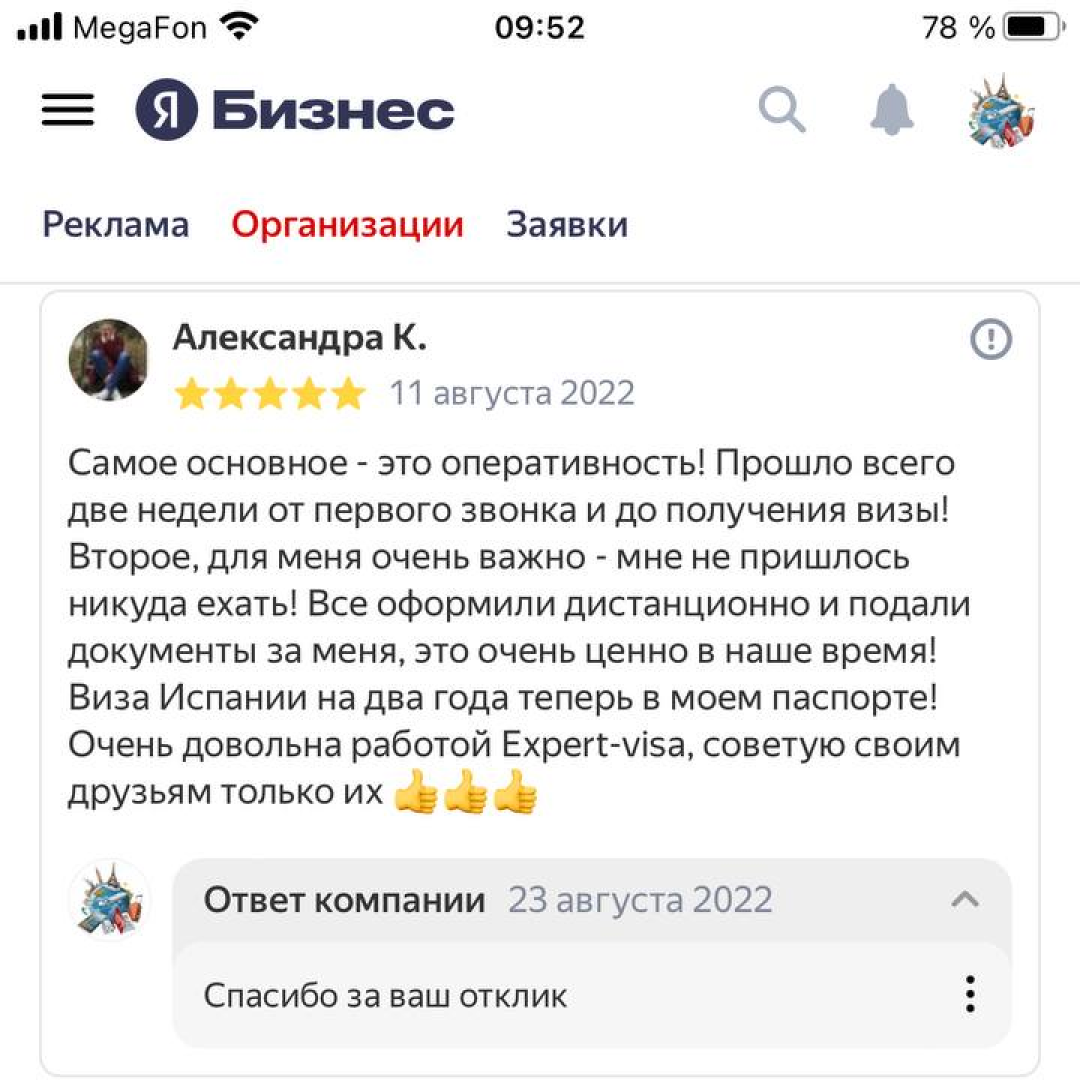The image size is (1080, 1080).
Task: Switch to the Реклама tab
Action: point(115,225)
